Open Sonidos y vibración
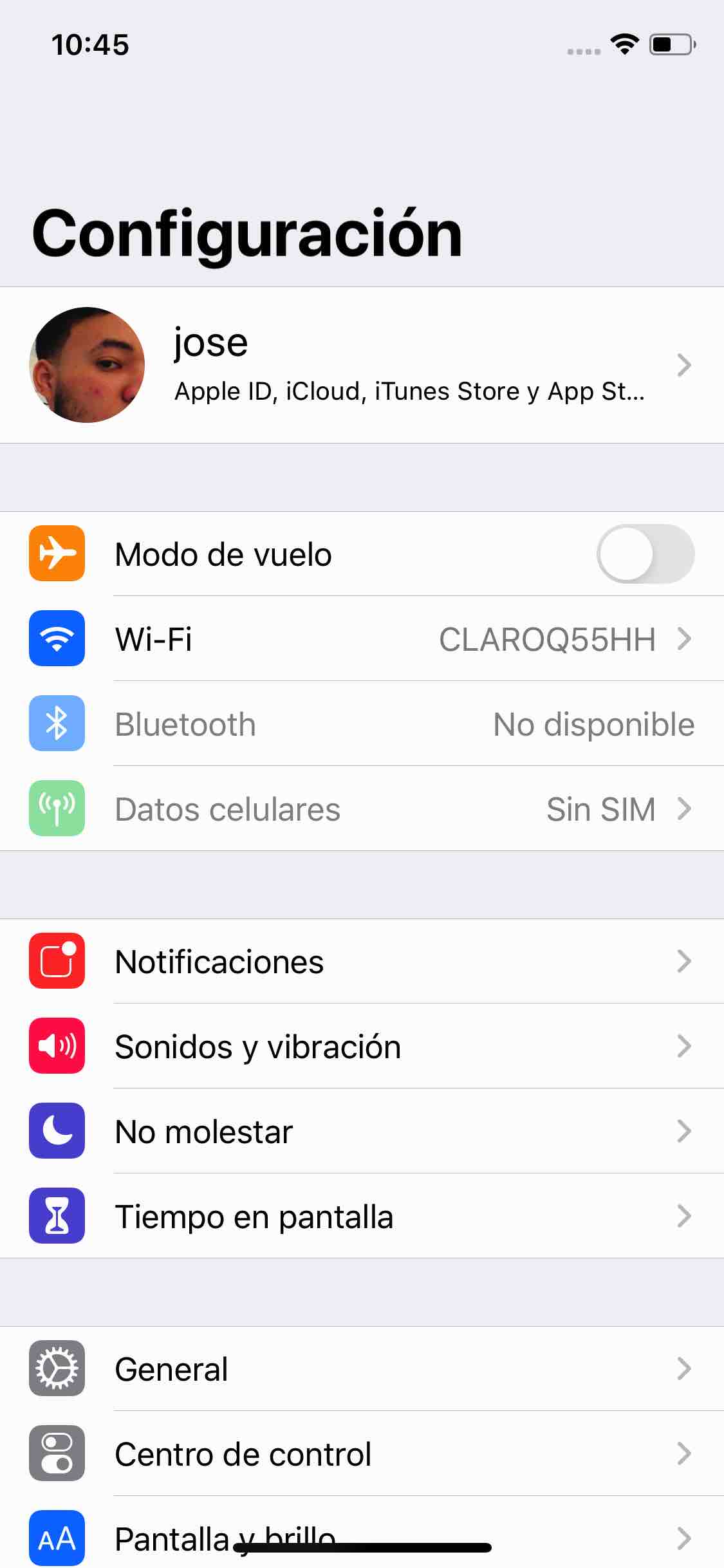 362,1047
